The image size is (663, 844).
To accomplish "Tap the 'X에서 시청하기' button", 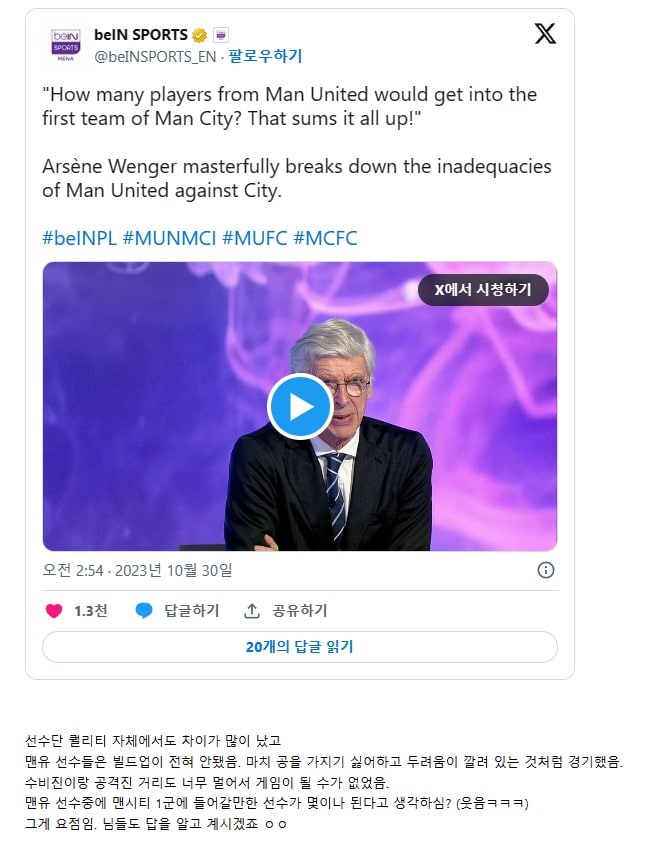I will click(483, 290).
